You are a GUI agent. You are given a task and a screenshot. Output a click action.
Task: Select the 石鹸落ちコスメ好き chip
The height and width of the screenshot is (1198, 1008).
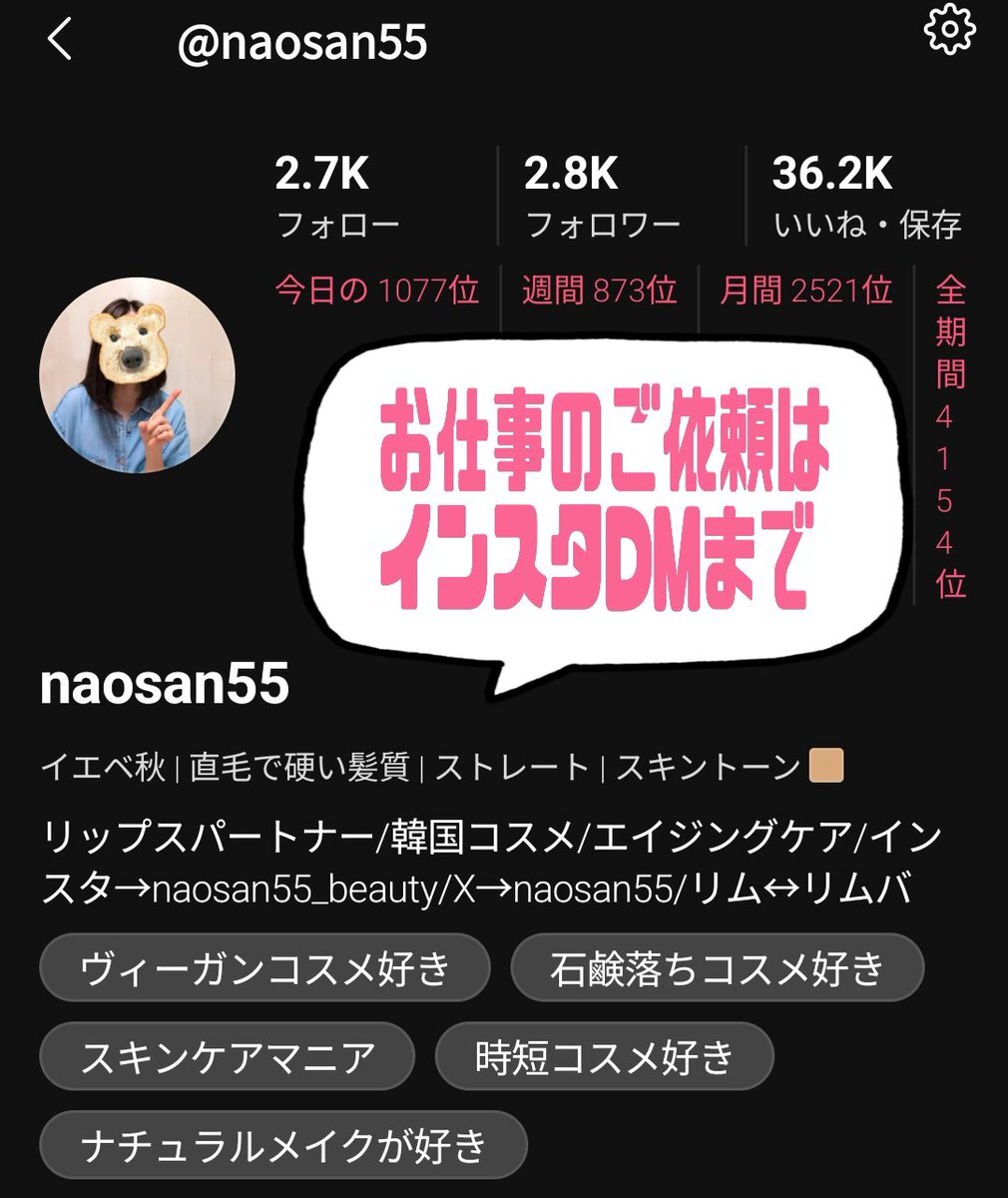pos(717,967)
